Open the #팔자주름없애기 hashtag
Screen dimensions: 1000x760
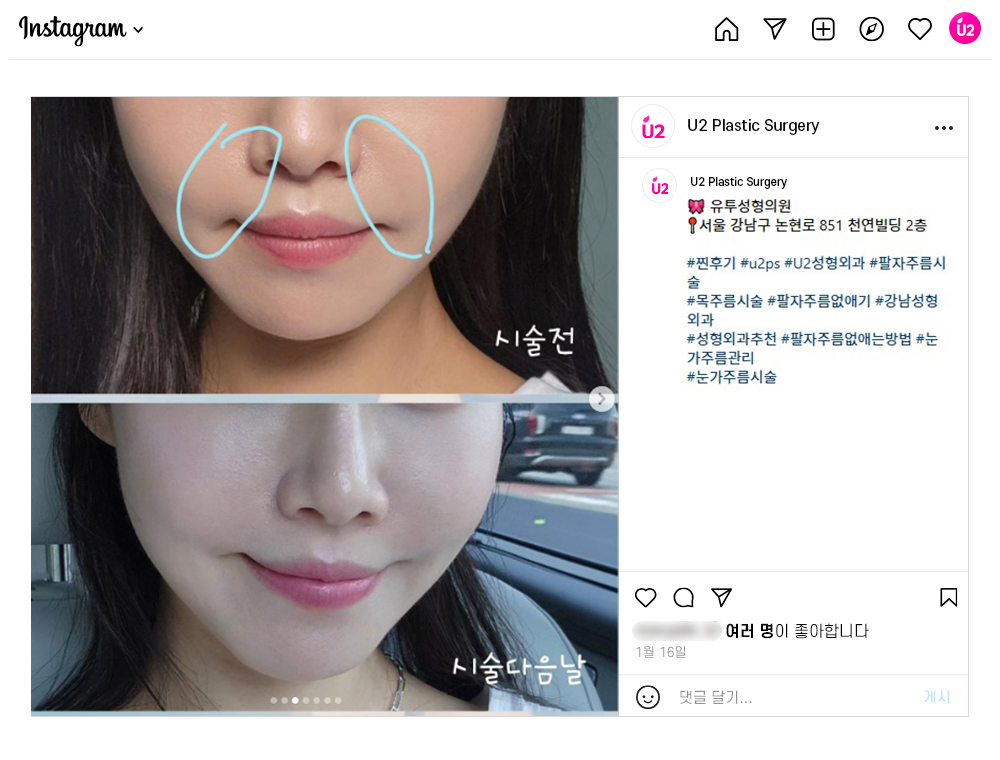(819, 300)
